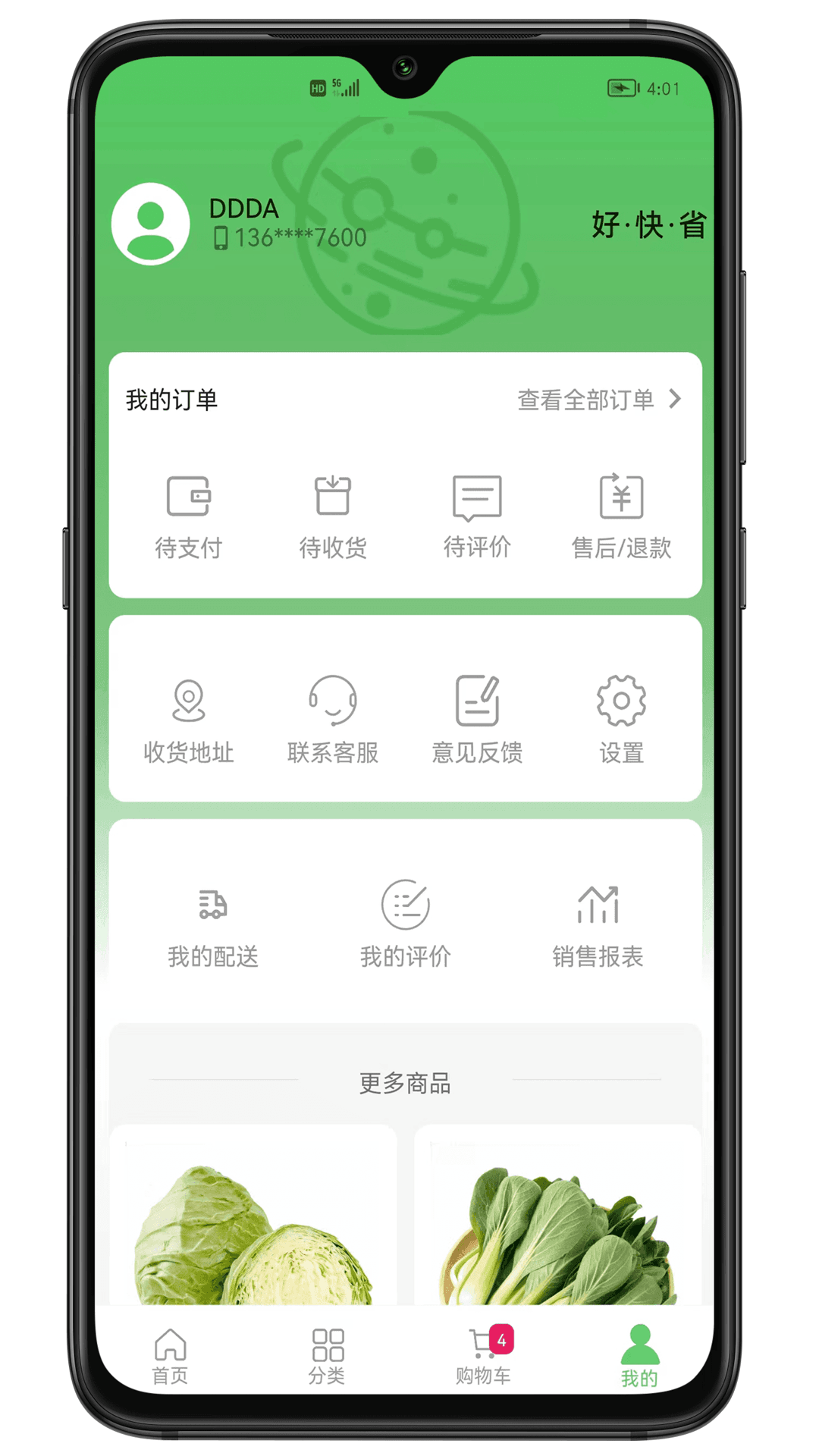
Task: Open 设置 settings
Action: click(621, 719)
